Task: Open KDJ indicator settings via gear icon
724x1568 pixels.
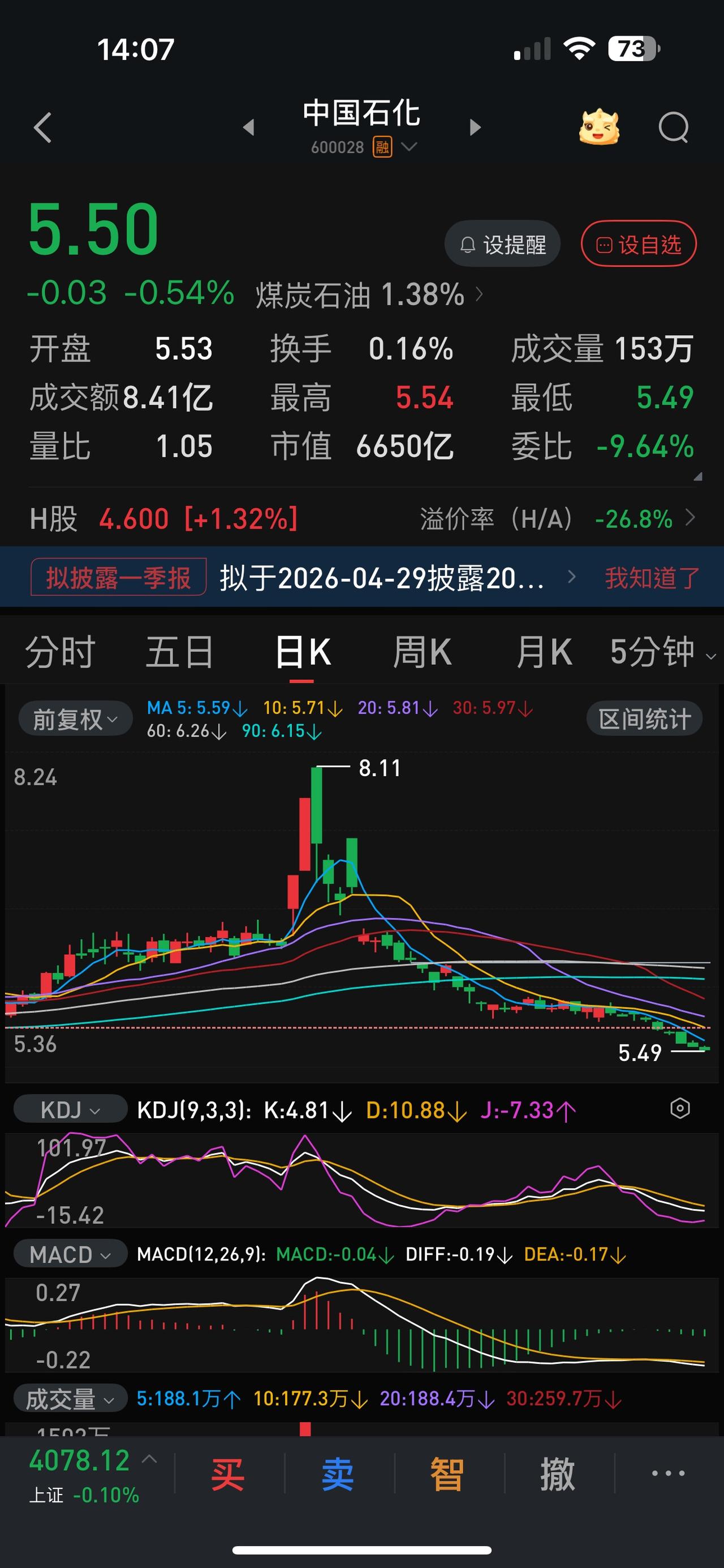Action: tap(680, 1109)
